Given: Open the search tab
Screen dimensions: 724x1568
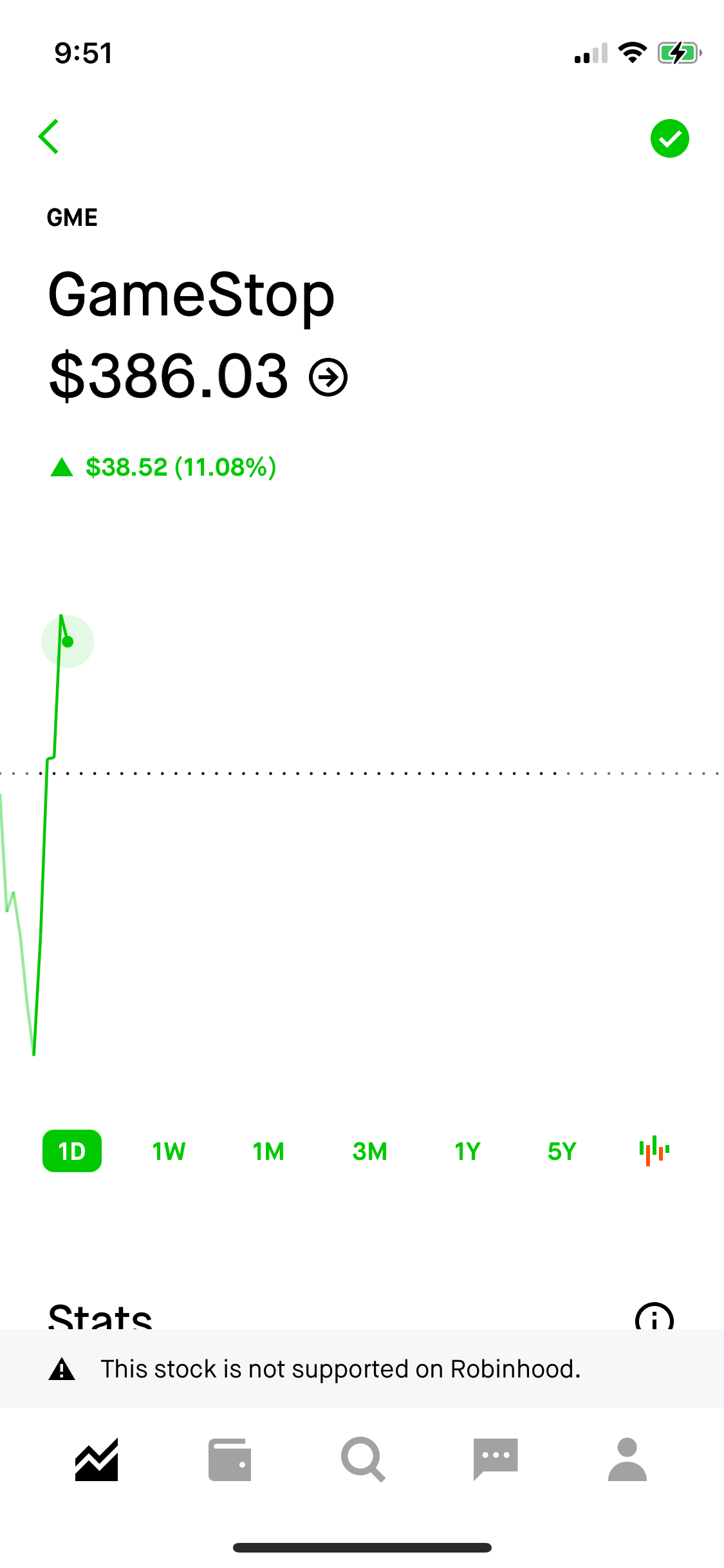Looking at the screenshot, I should click(363, 1459).
